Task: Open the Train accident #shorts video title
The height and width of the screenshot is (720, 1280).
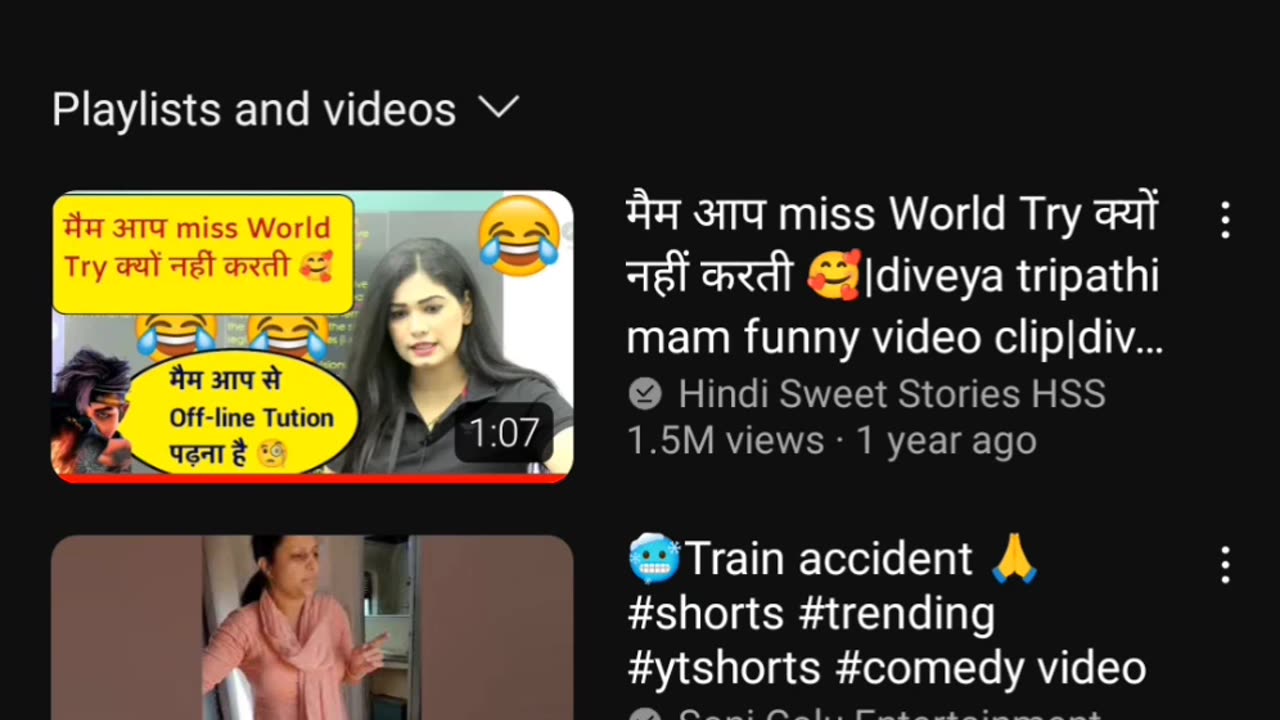Action: pyautogui.click(x=886, y=613)
